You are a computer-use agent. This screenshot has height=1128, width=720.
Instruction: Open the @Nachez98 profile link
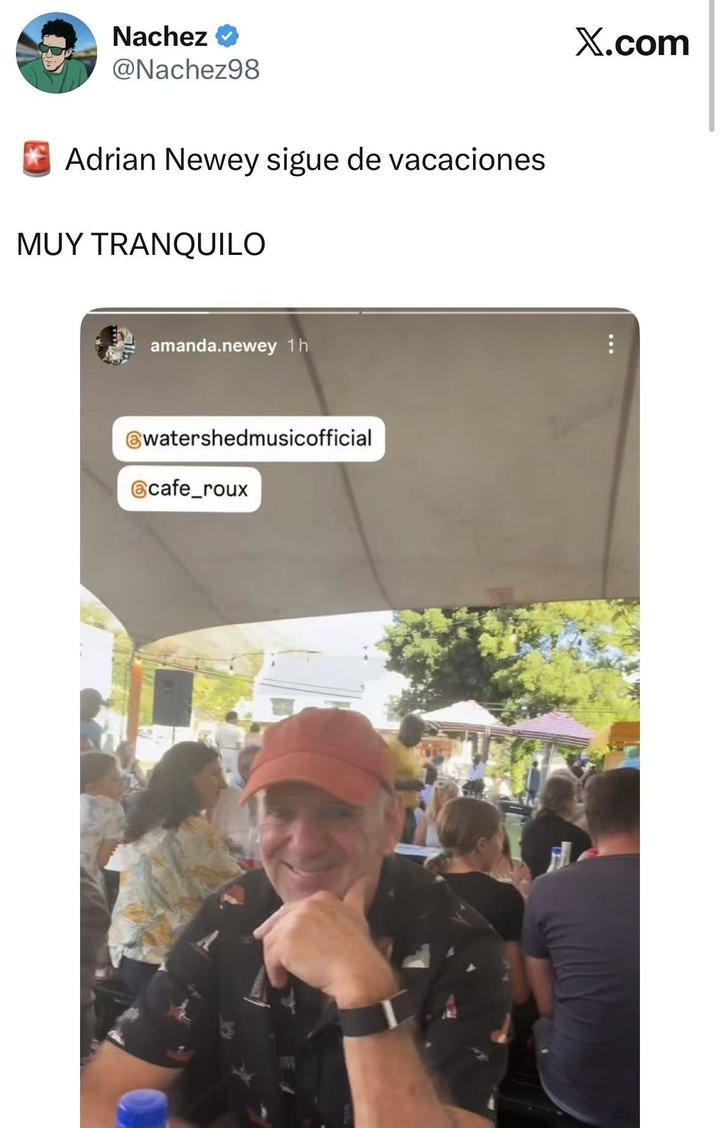(185, 69)
